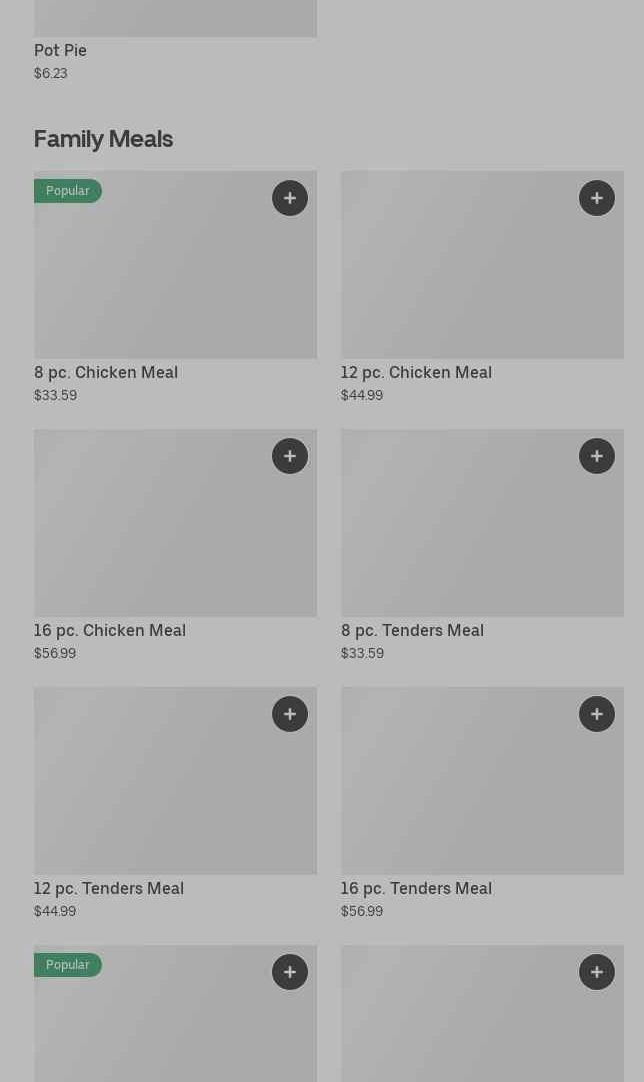Add 12 pc. Chicken Meal to cart
This screenshot has height=1082, width=644.
pos(597,198)
